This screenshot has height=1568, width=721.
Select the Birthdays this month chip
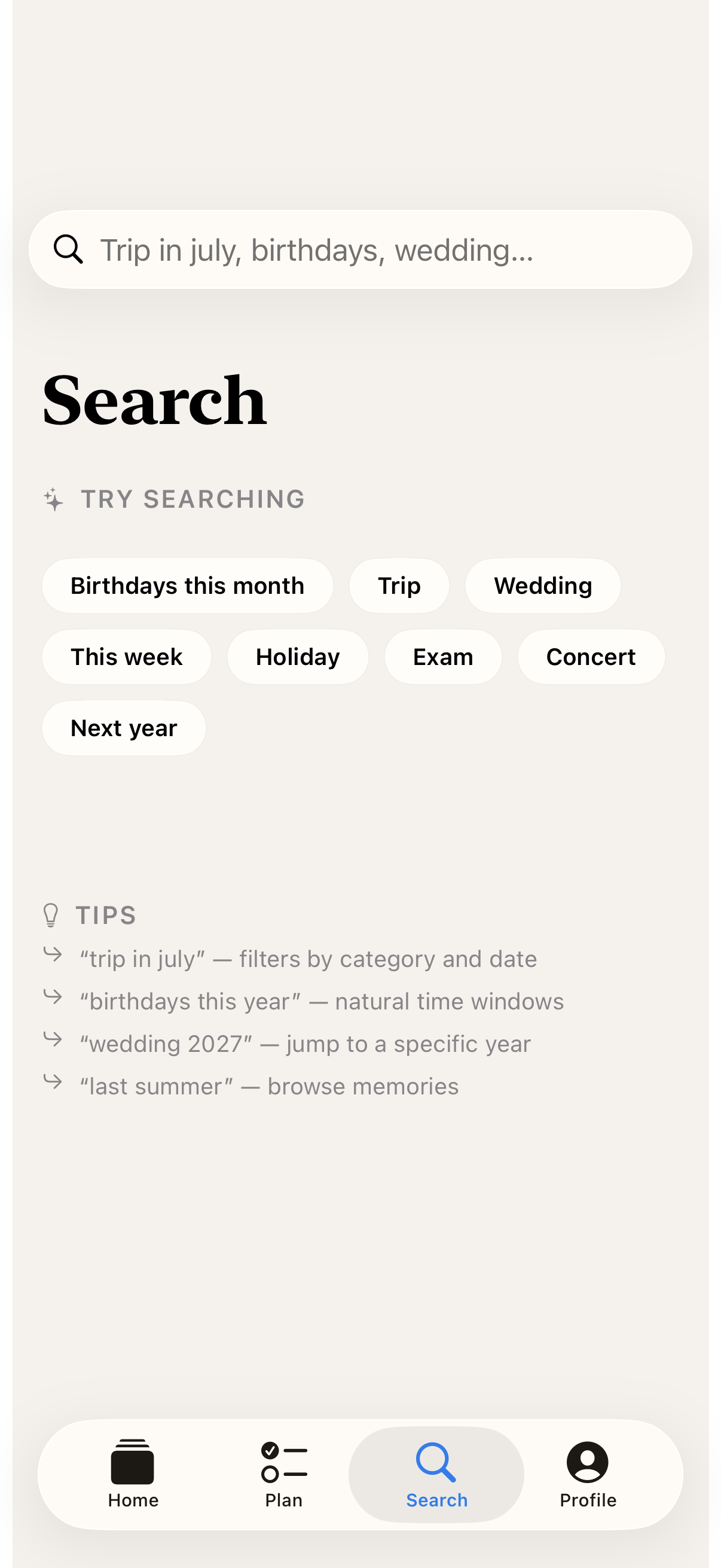tap(187, 585)
